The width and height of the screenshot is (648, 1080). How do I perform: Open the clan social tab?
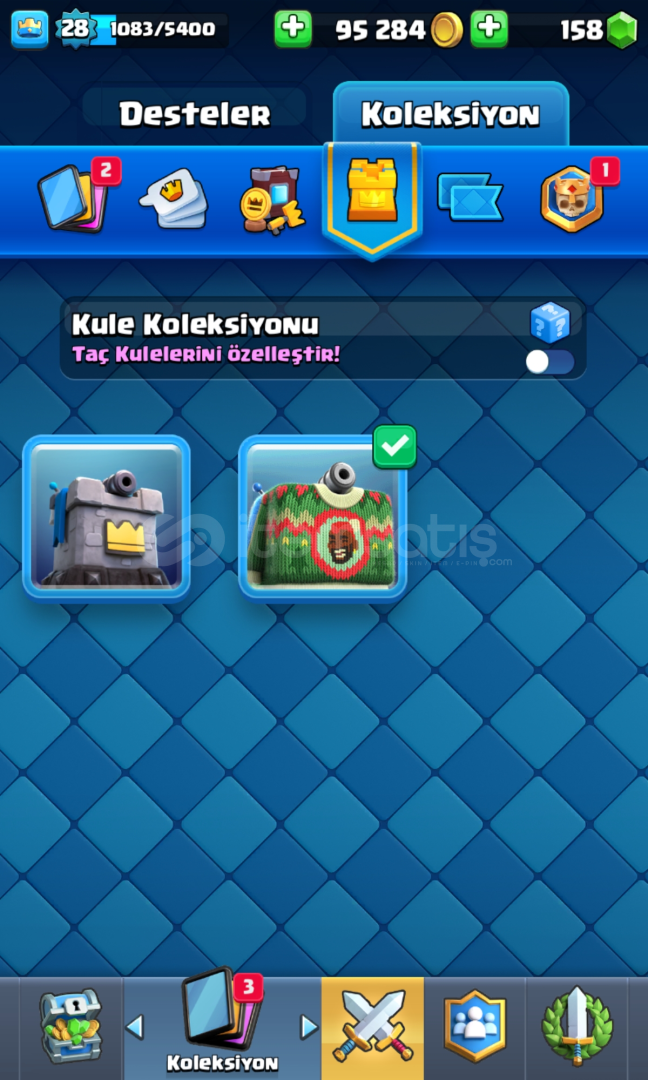click(474, 1026)
